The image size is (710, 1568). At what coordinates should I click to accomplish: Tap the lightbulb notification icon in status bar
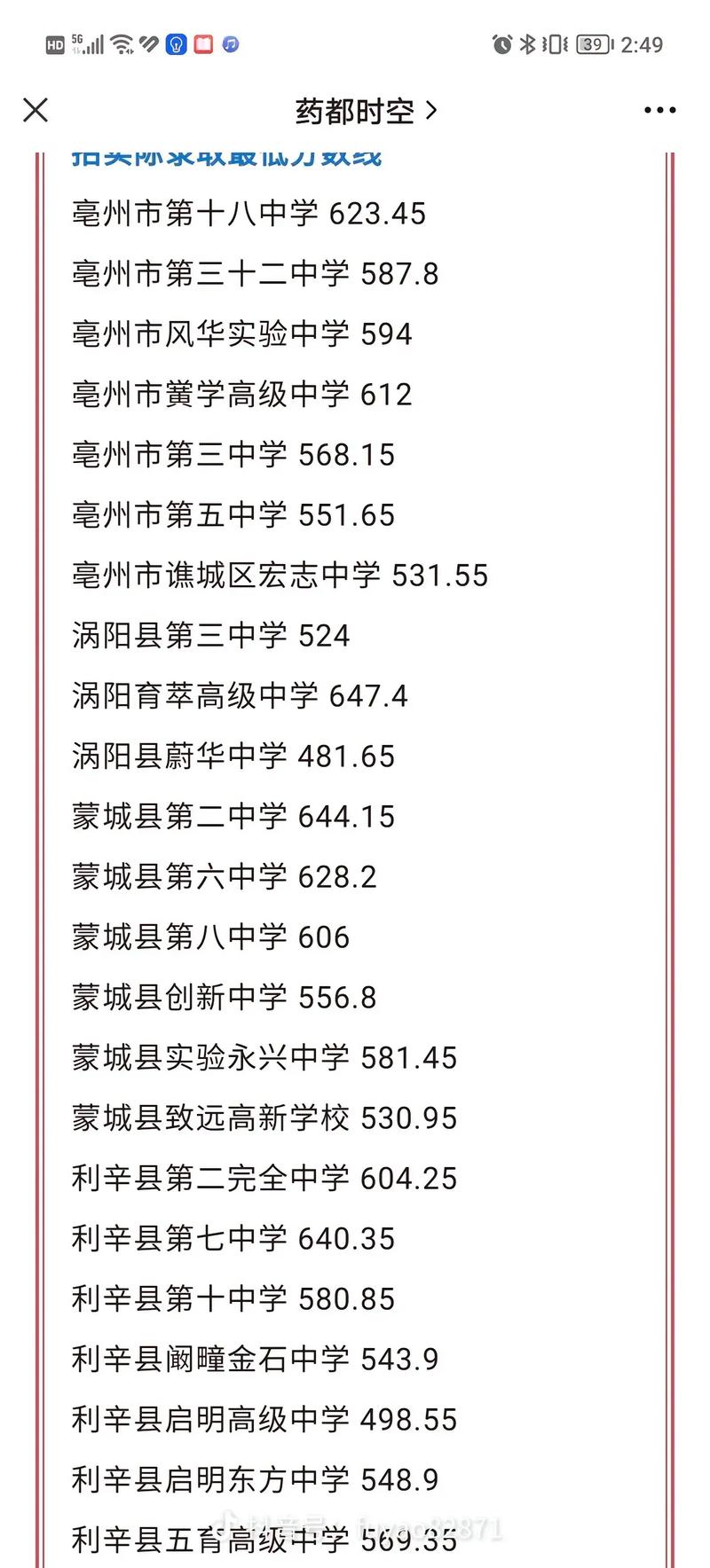[x=176, y=42]
